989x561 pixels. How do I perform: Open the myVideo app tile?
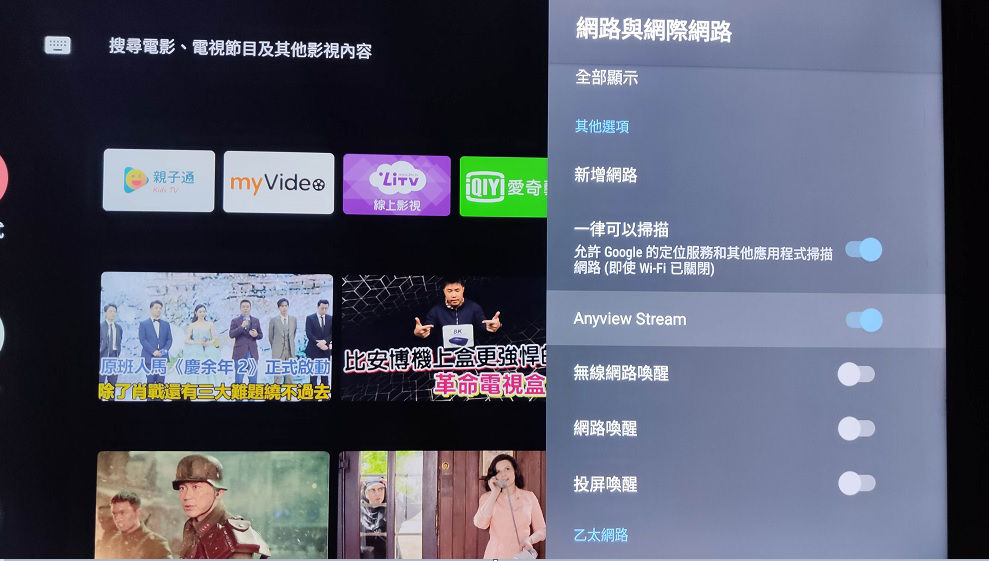click(x=278, y=183)
